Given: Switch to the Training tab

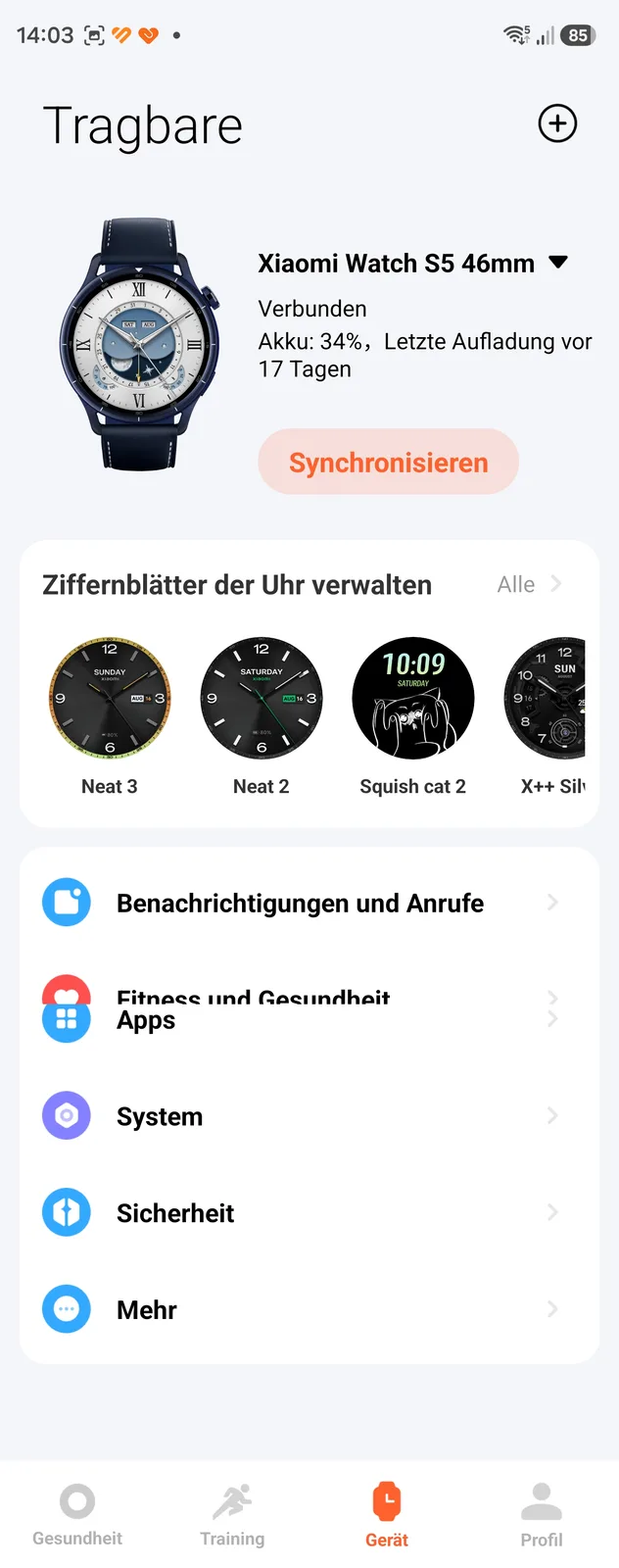Looking at the screenshot, I should [x=232, y=1515].
